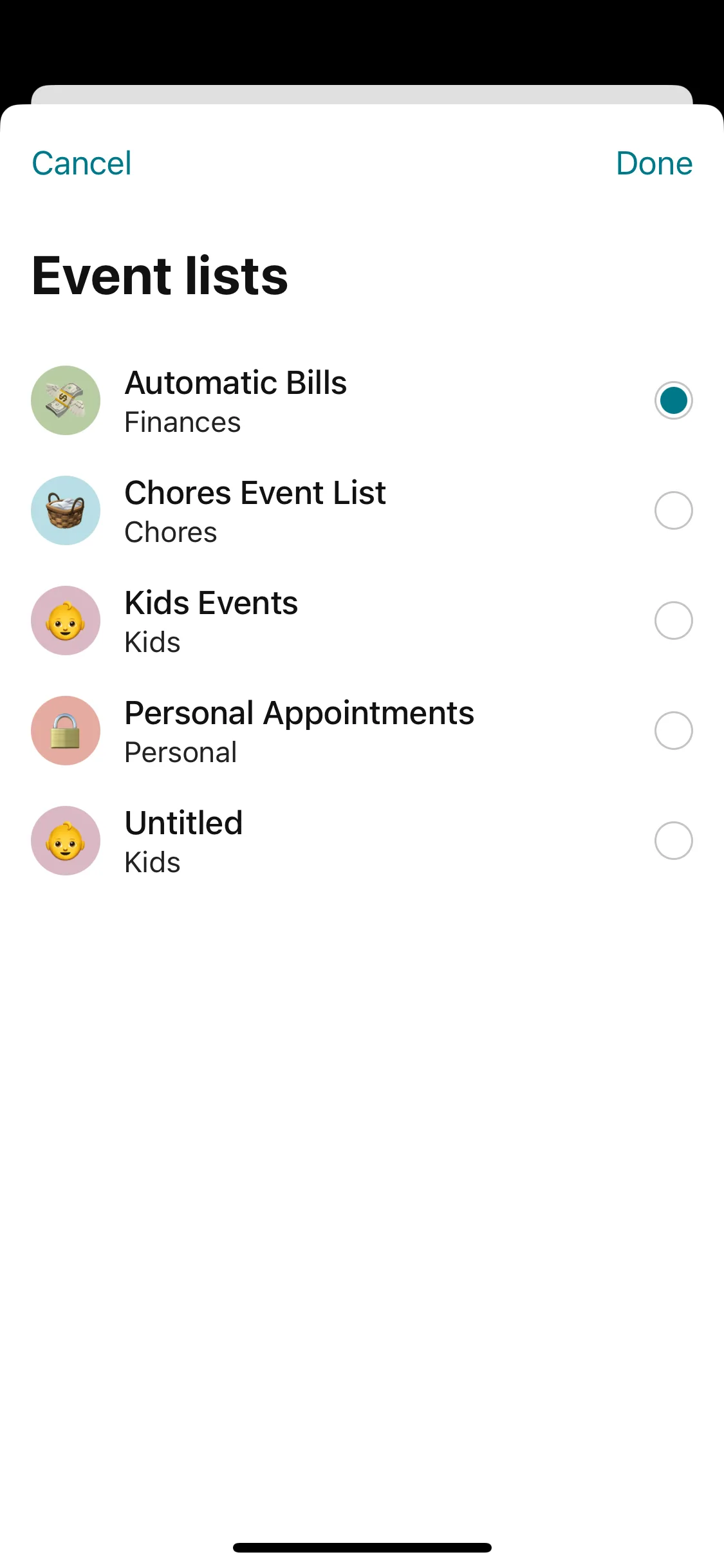Viewport: 724px width, 1568px height.
Task: Pick the Kids Events list
Action: 673,621
